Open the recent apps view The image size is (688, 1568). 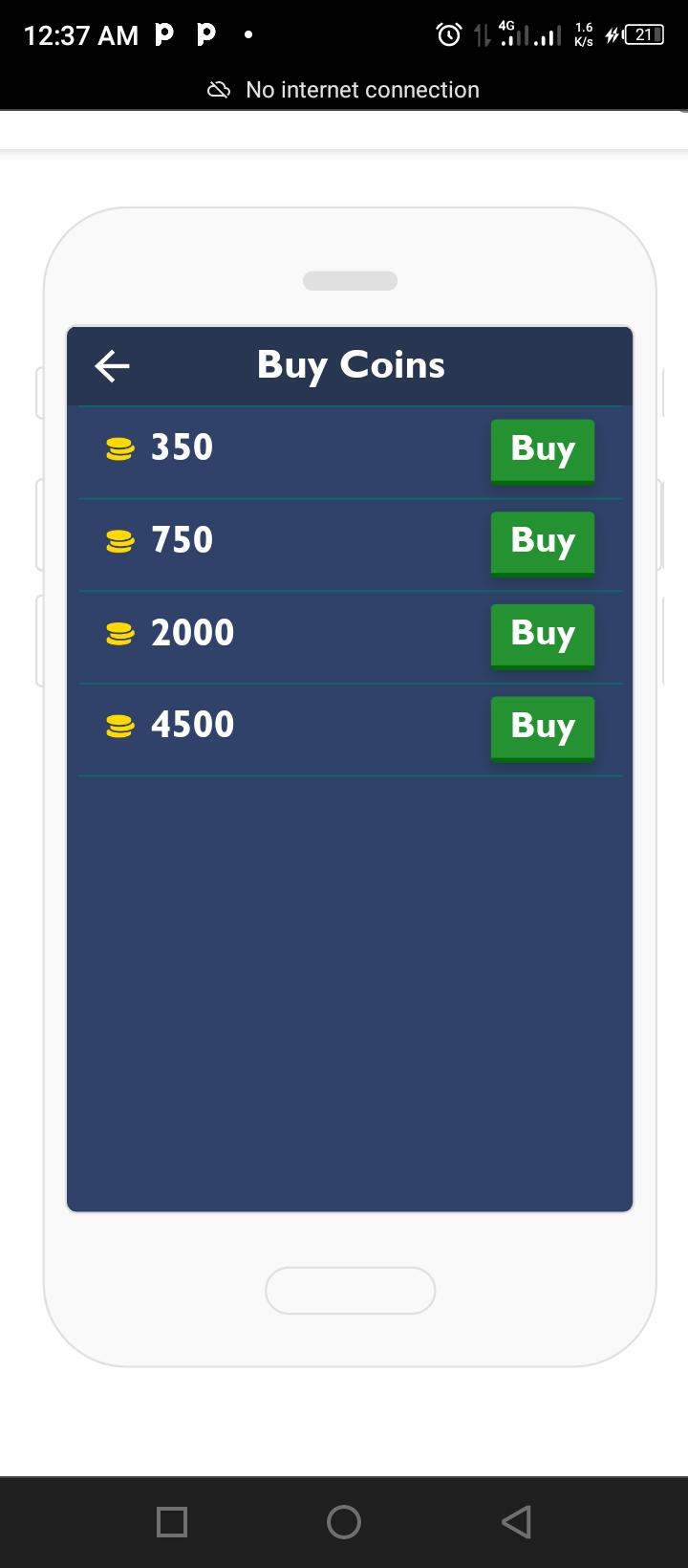(x=172, y=1521)
